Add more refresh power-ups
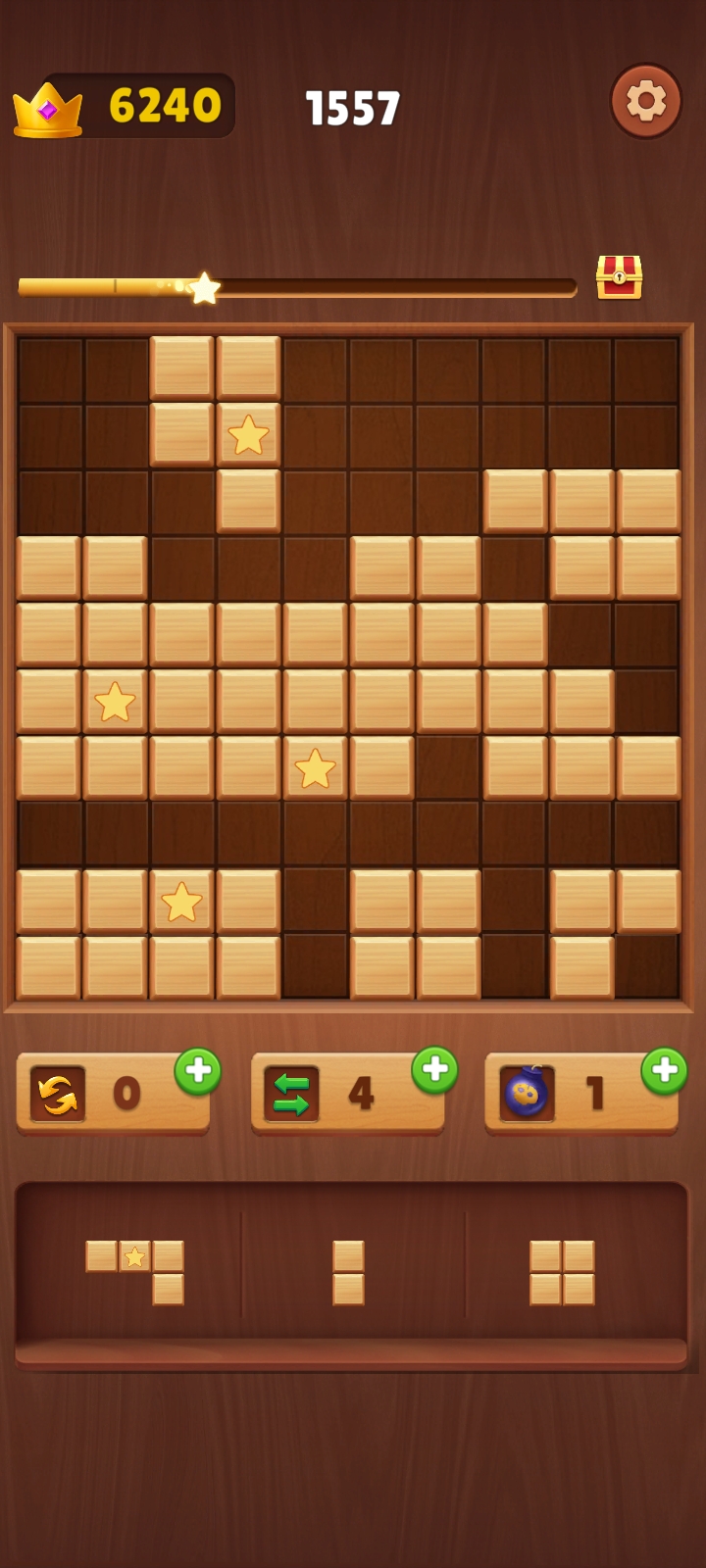 click(198, 1071)
